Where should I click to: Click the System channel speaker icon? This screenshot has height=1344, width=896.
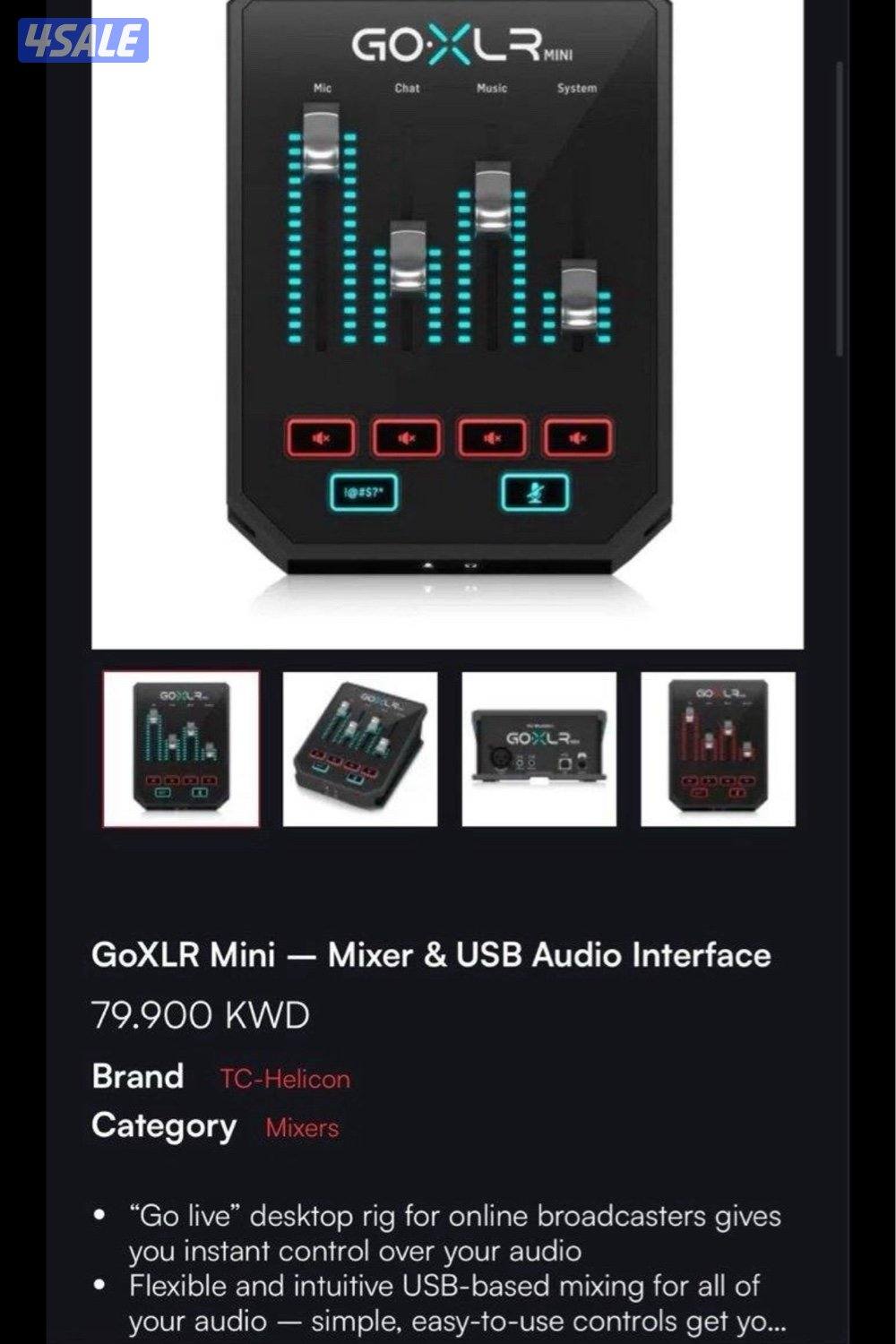pos(578,438)
